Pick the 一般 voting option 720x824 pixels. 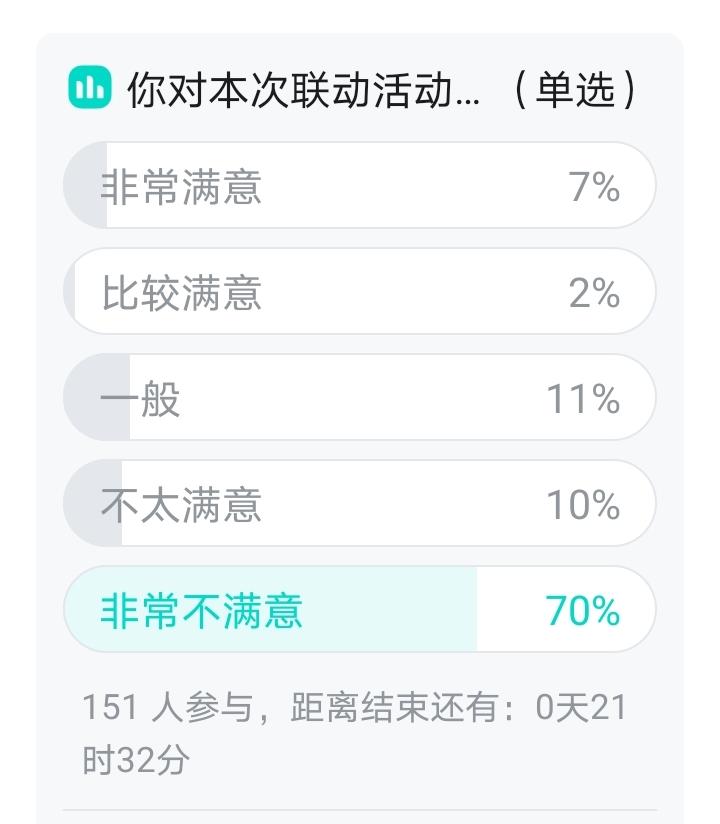pos(360,398)
